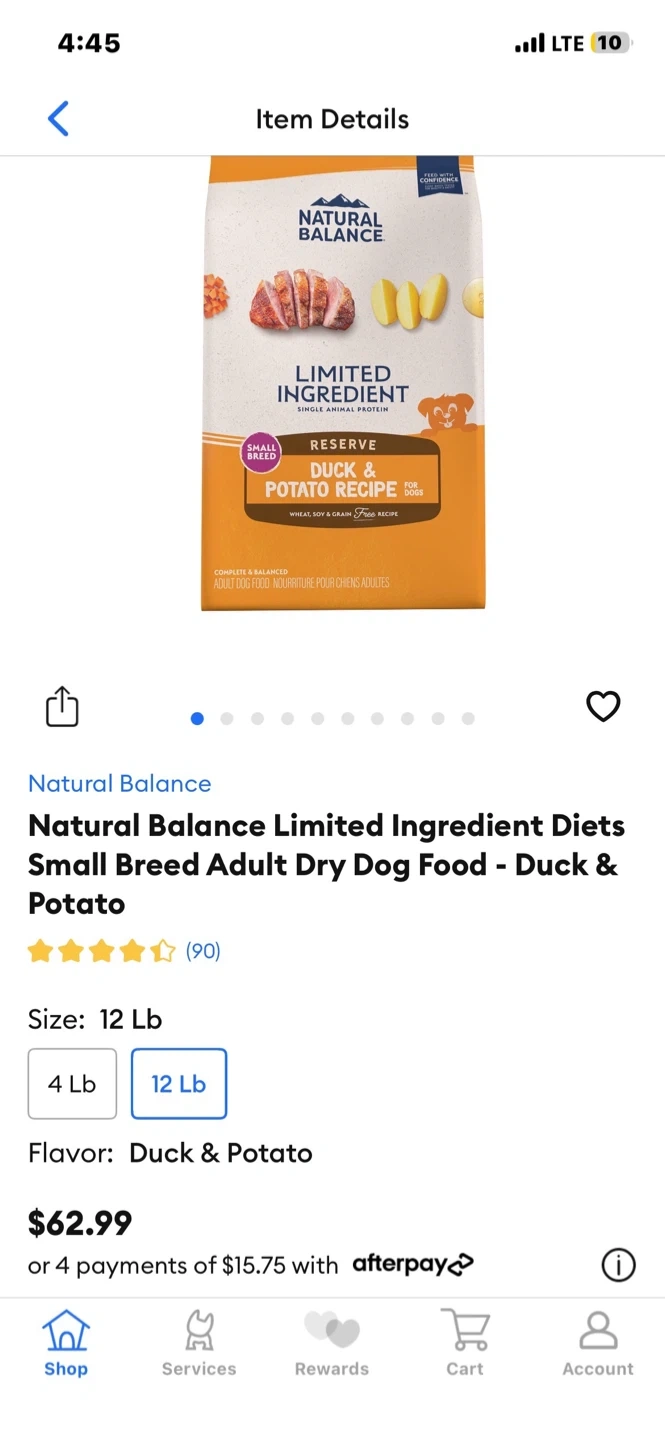The image size is (665, 1440).
Task: View the 90 customer reviews
Action: coord(203,951)
